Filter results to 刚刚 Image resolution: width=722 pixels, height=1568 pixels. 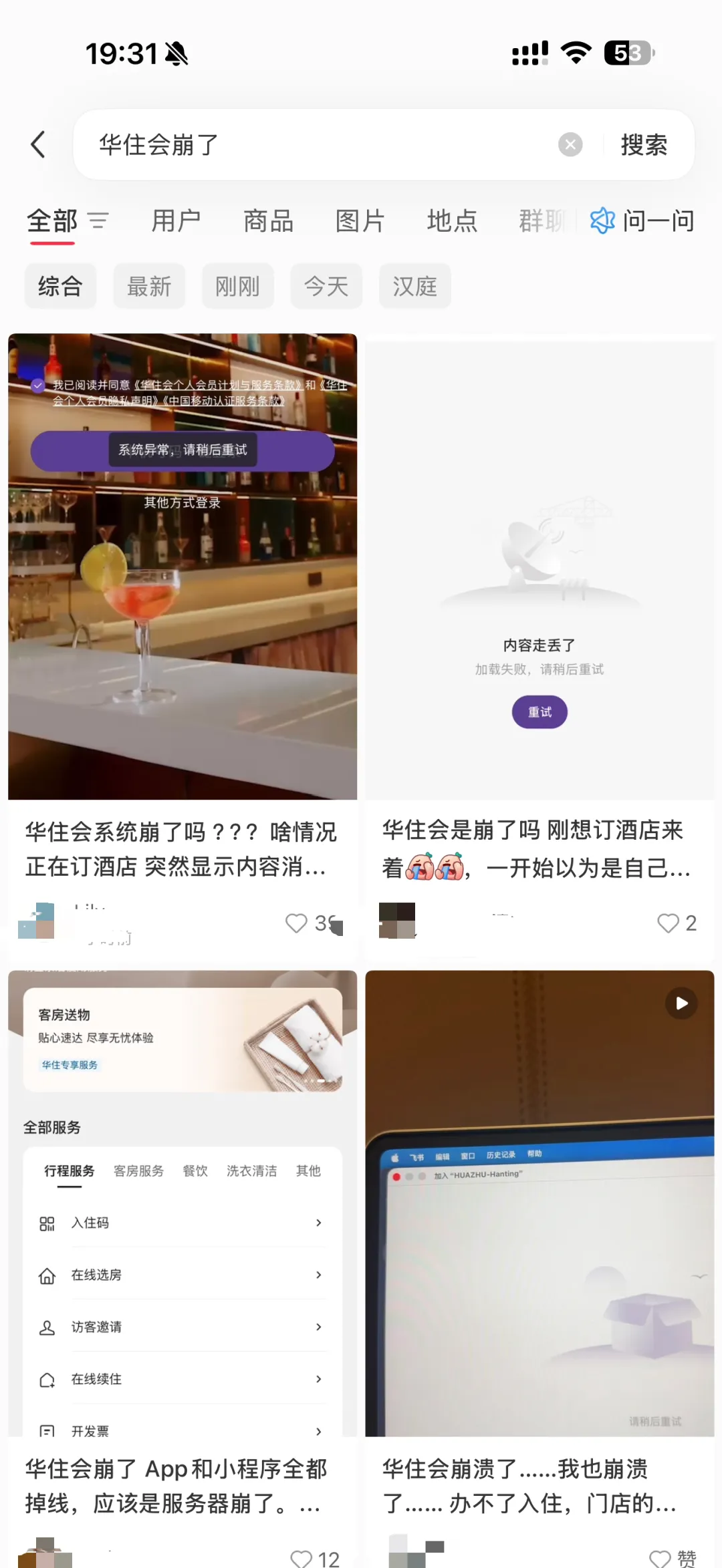point(237,286)
